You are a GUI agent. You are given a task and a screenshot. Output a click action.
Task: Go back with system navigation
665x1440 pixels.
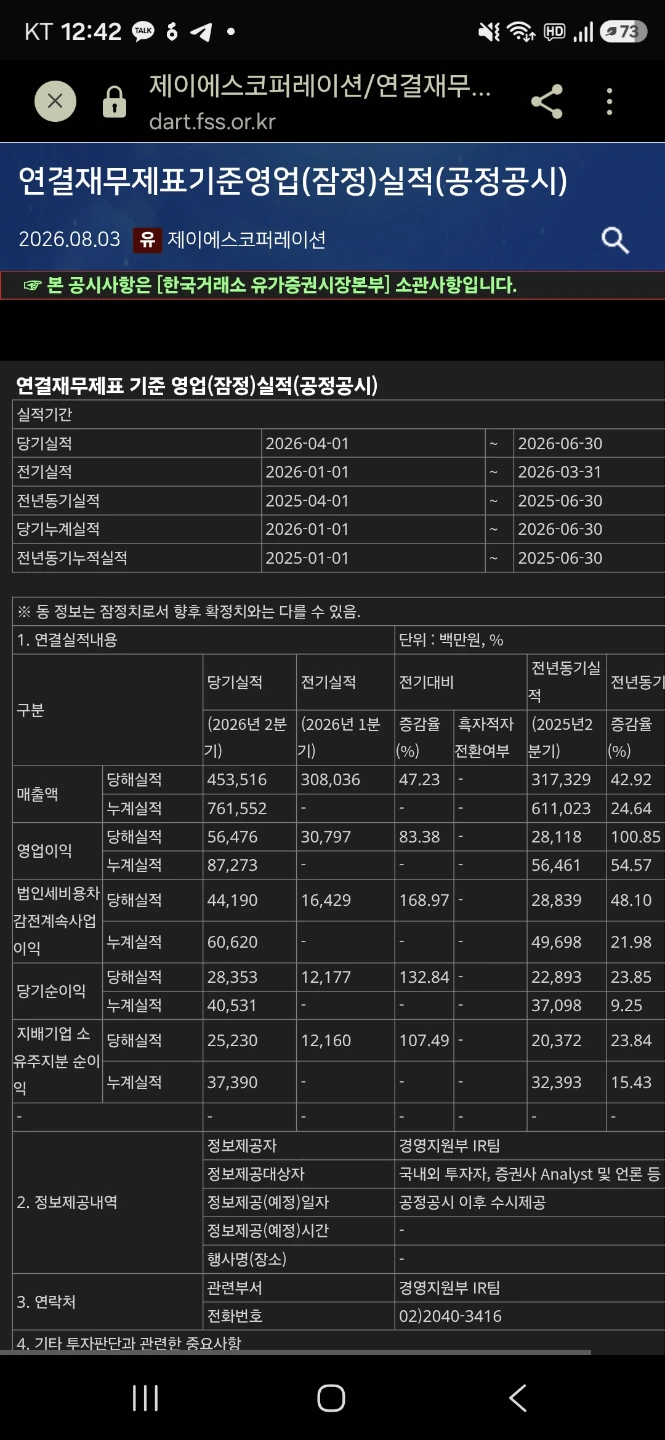(517, 1397)
